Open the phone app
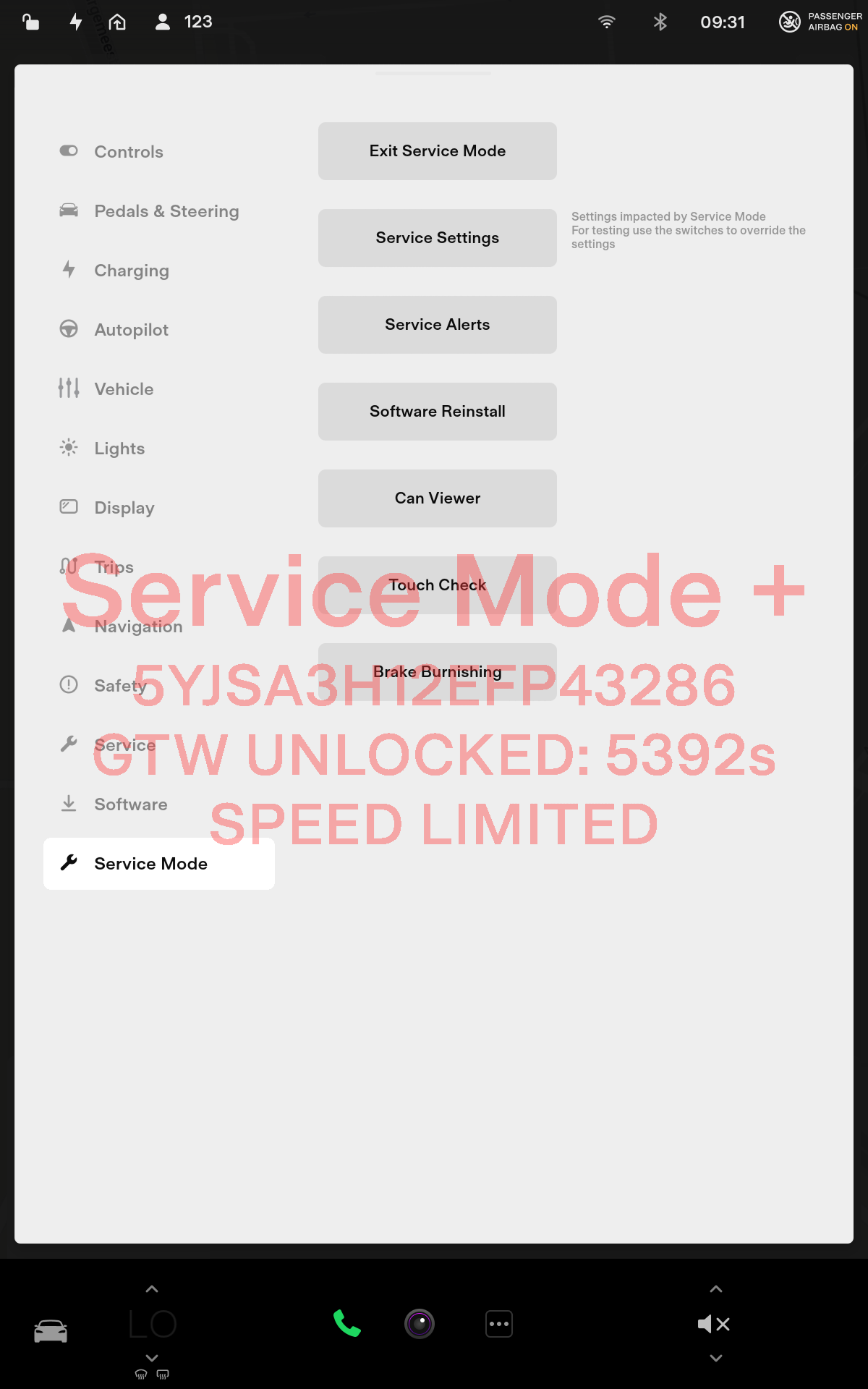This screenshot has height=1389, width=868. coord(346,1324)
